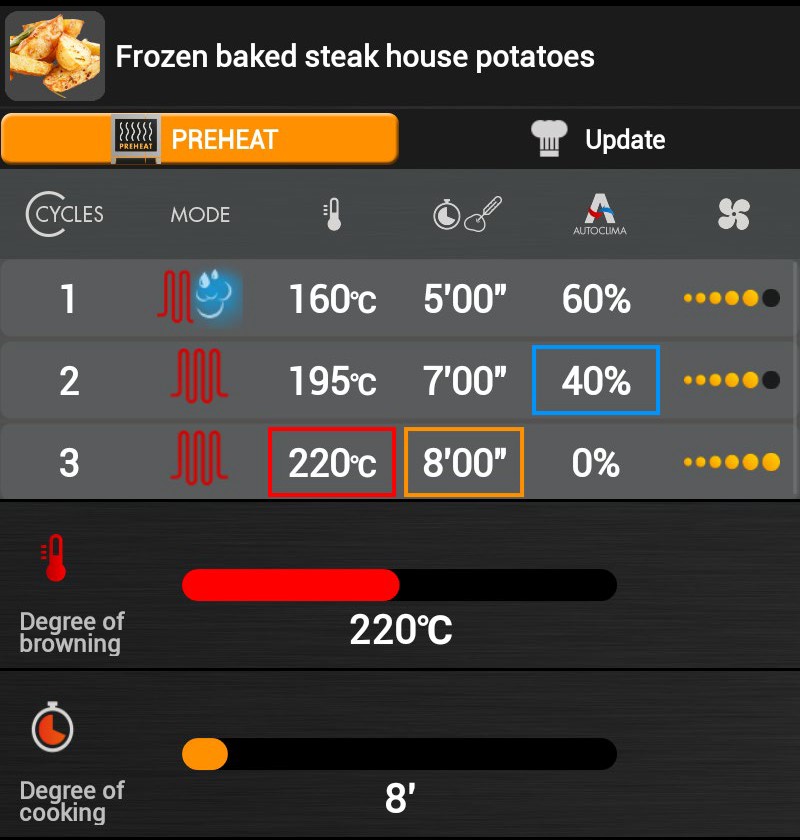Select the 8'00" time in cycle 3

coord(464,463)
